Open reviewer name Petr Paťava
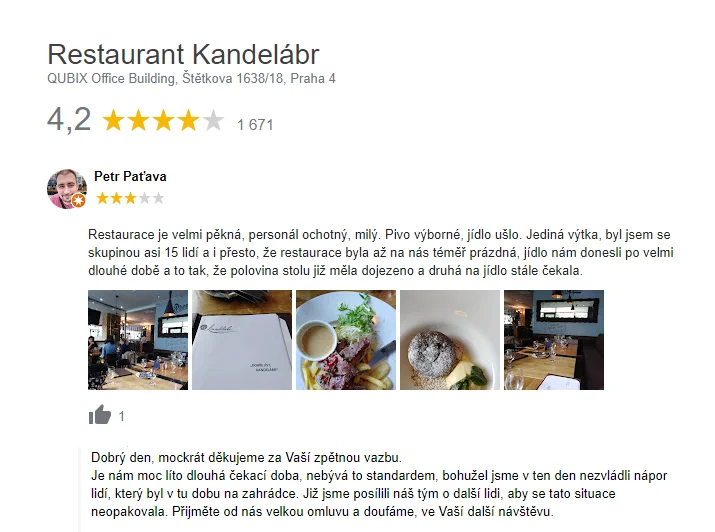Viewport: 715px width, 532px height. (x=130, y=176)
